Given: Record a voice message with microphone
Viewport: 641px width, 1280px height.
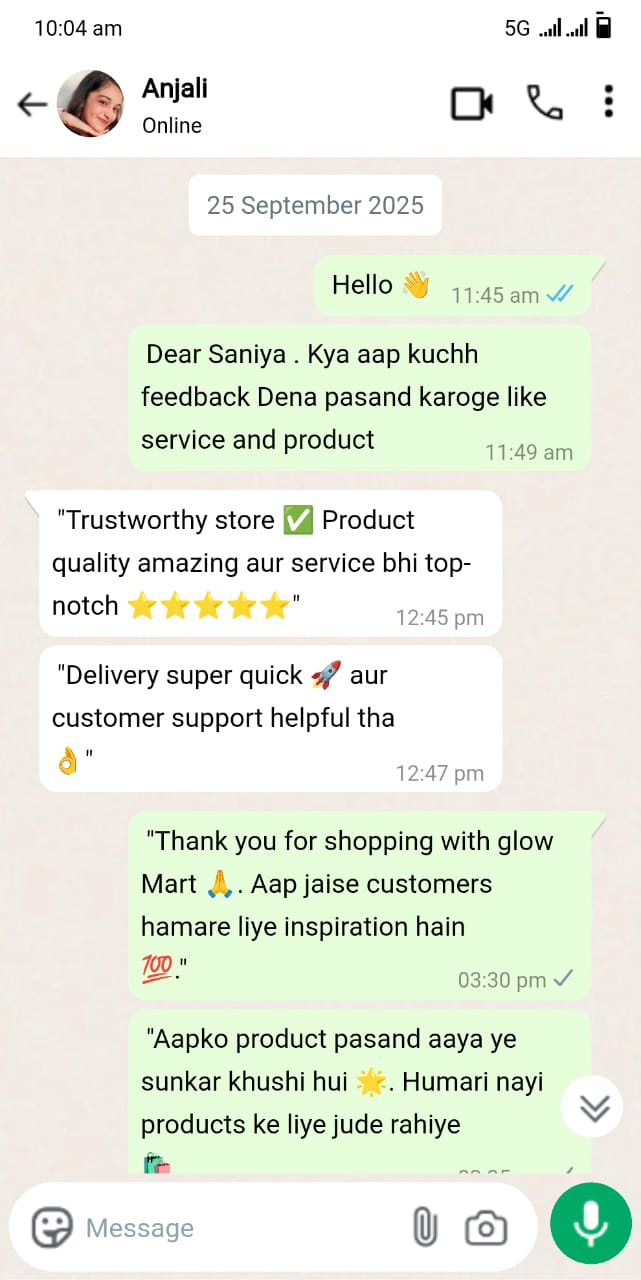Looking at the screenshot, I should (x=591, y=1224).
